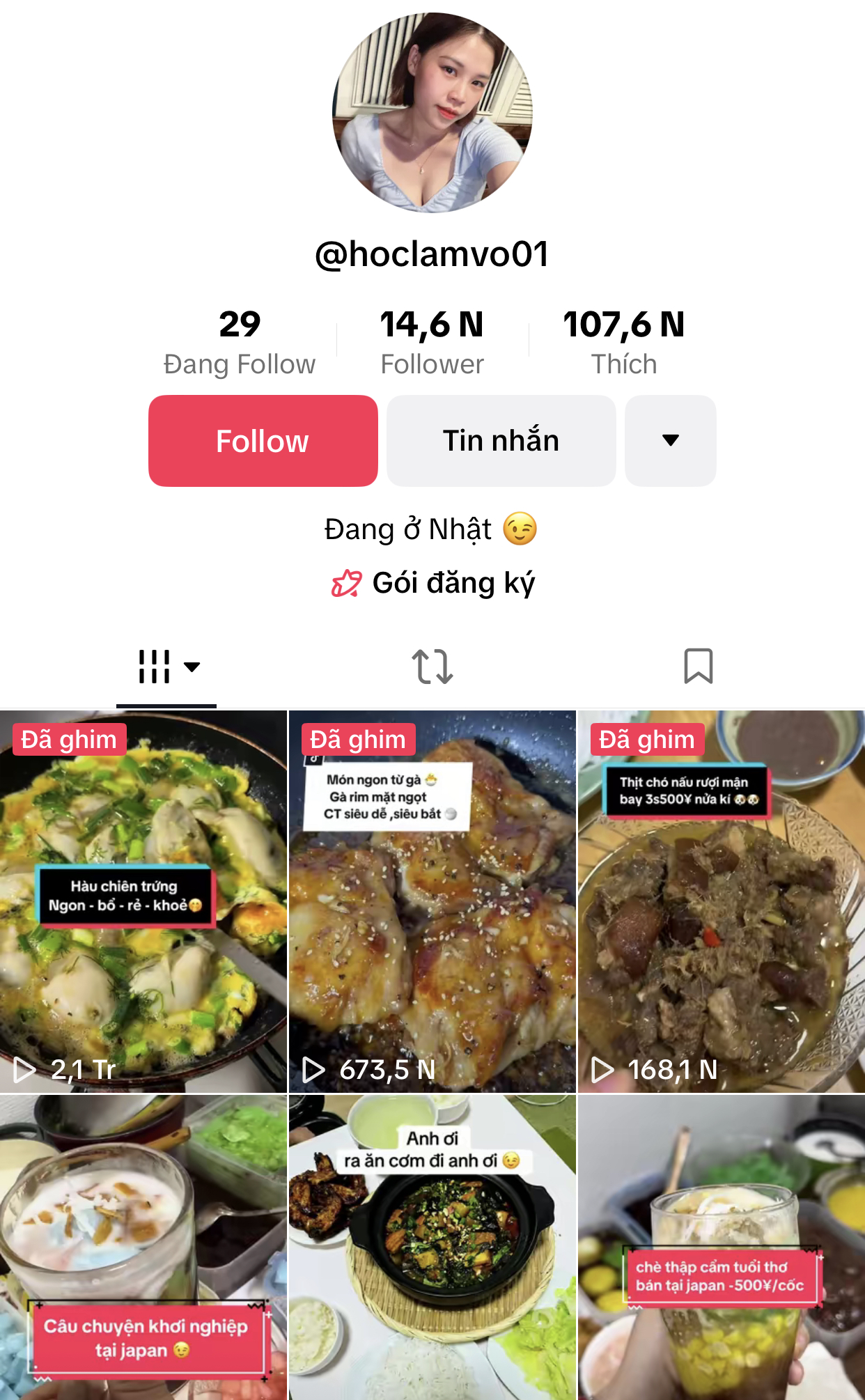Follow the @hoclamvo01 account

tap(263, 441)
